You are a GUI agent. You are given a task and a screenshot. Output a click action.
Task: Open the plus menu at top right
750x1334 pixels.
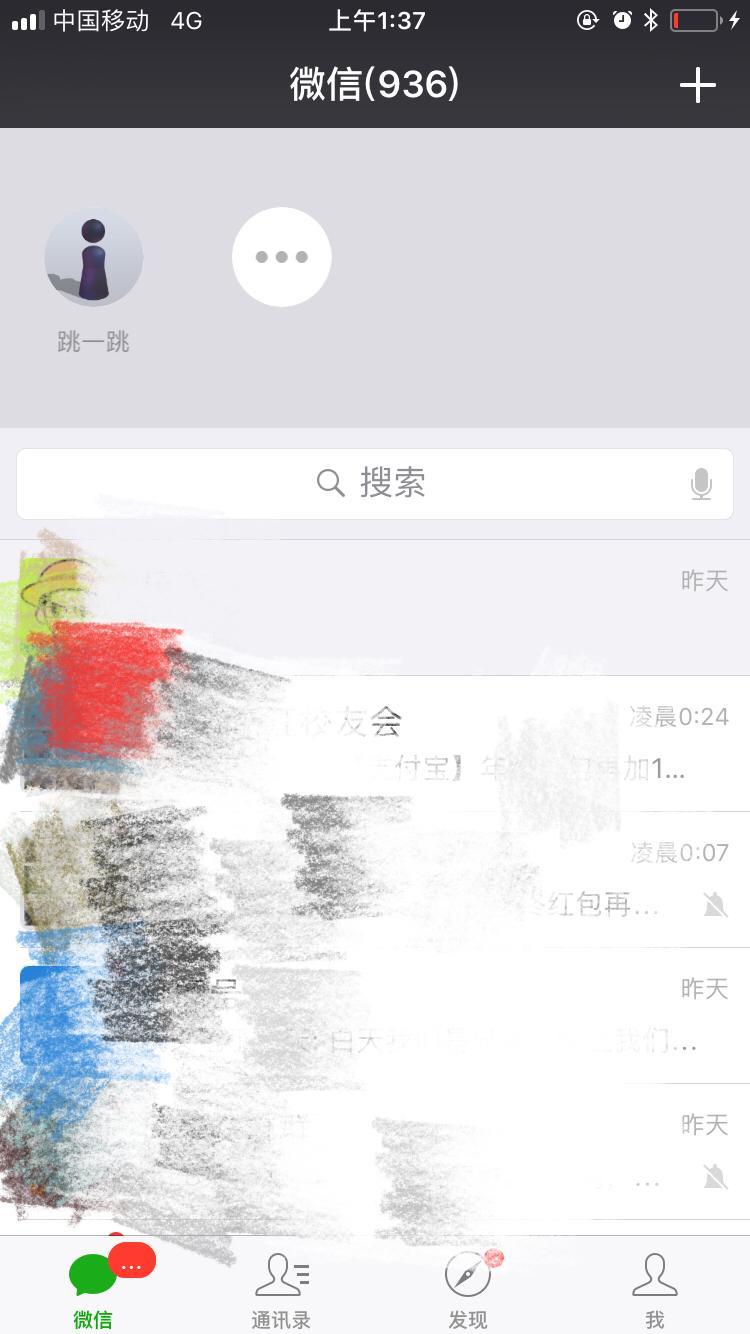pyautogui.click(x=697, y=85)
